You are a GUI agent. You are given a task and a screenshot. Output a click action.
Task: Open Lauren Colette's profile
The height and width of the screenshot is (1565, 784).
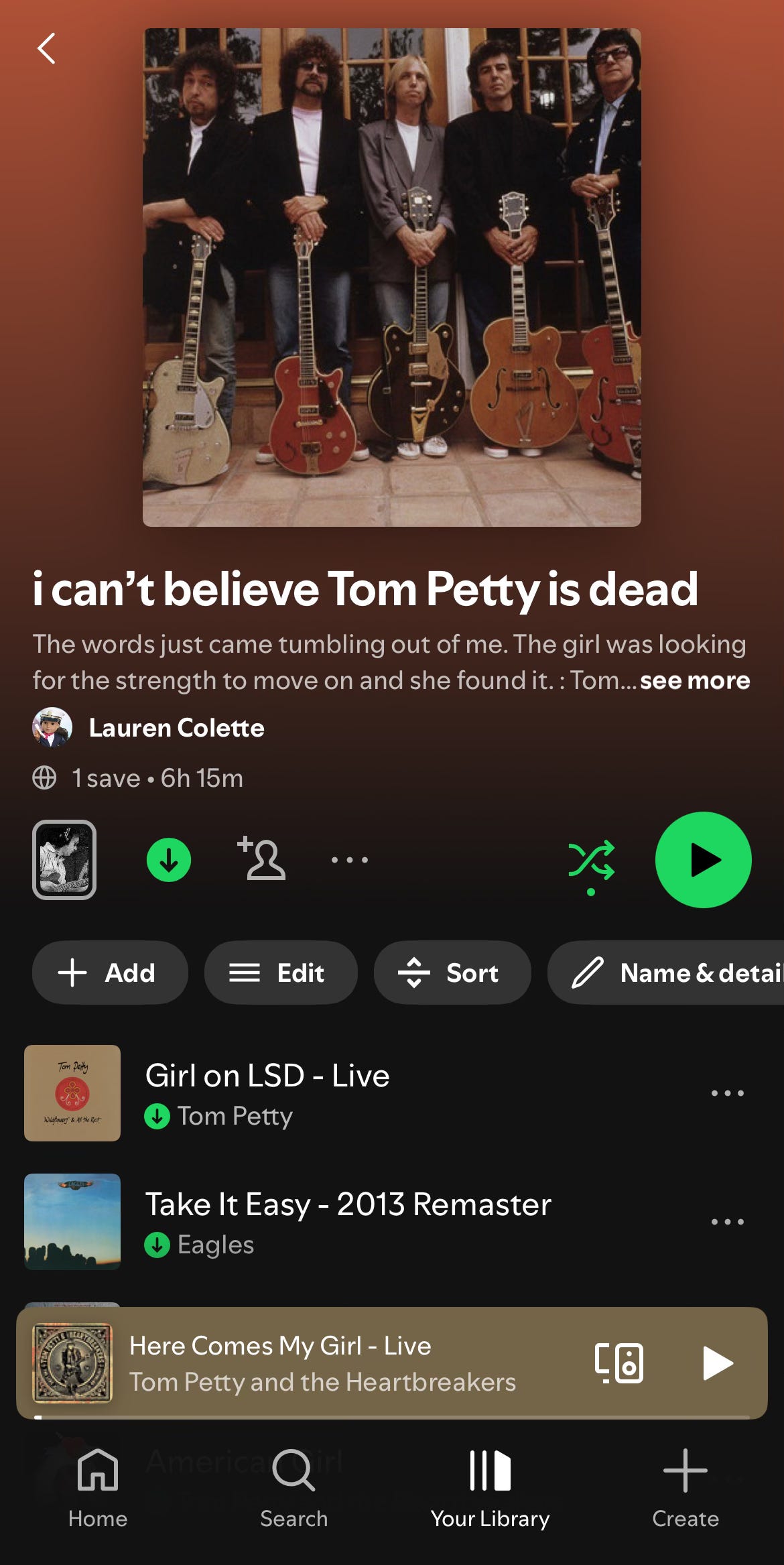[176, 728]
